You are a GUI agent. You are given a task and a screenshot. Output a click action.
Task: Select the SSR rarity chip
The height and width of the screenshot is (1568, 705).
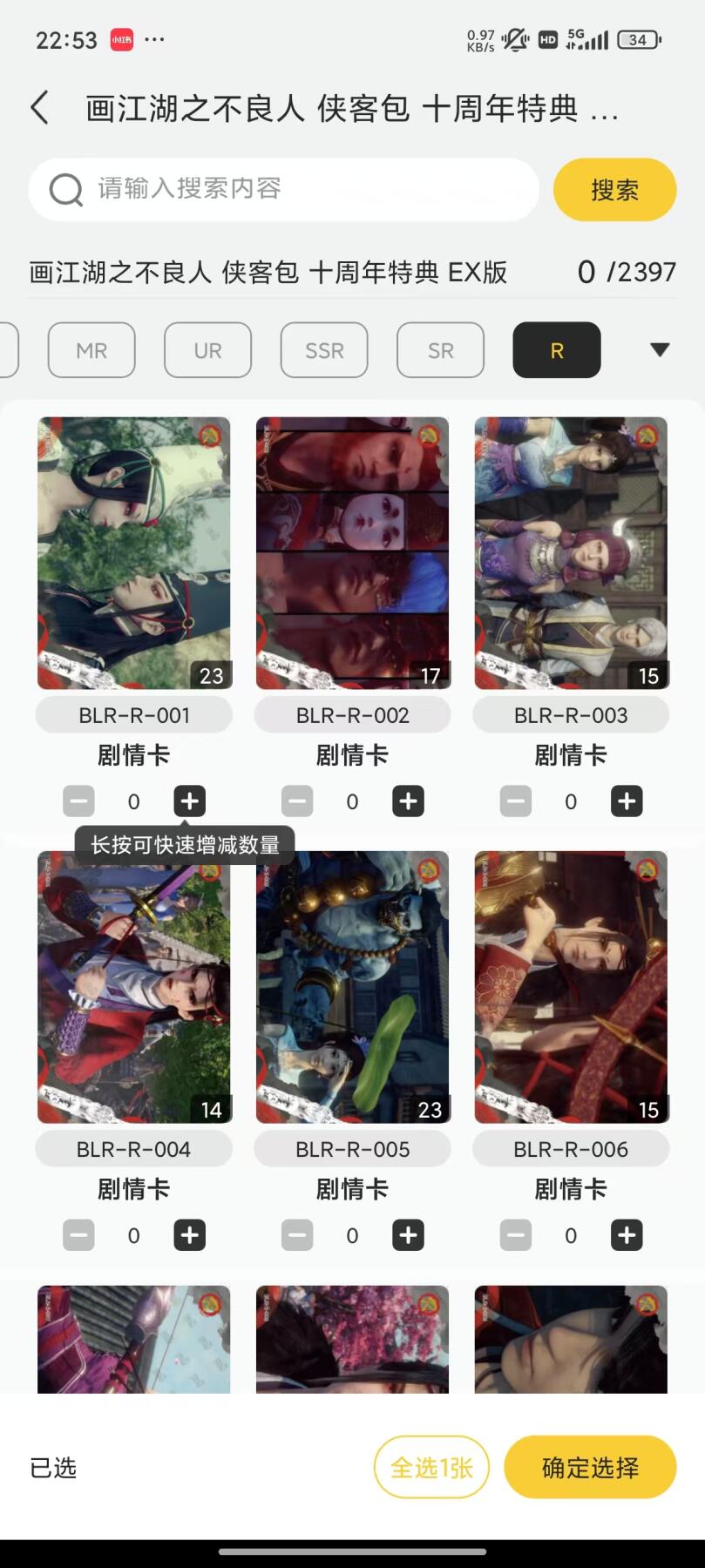click(324, 350)
